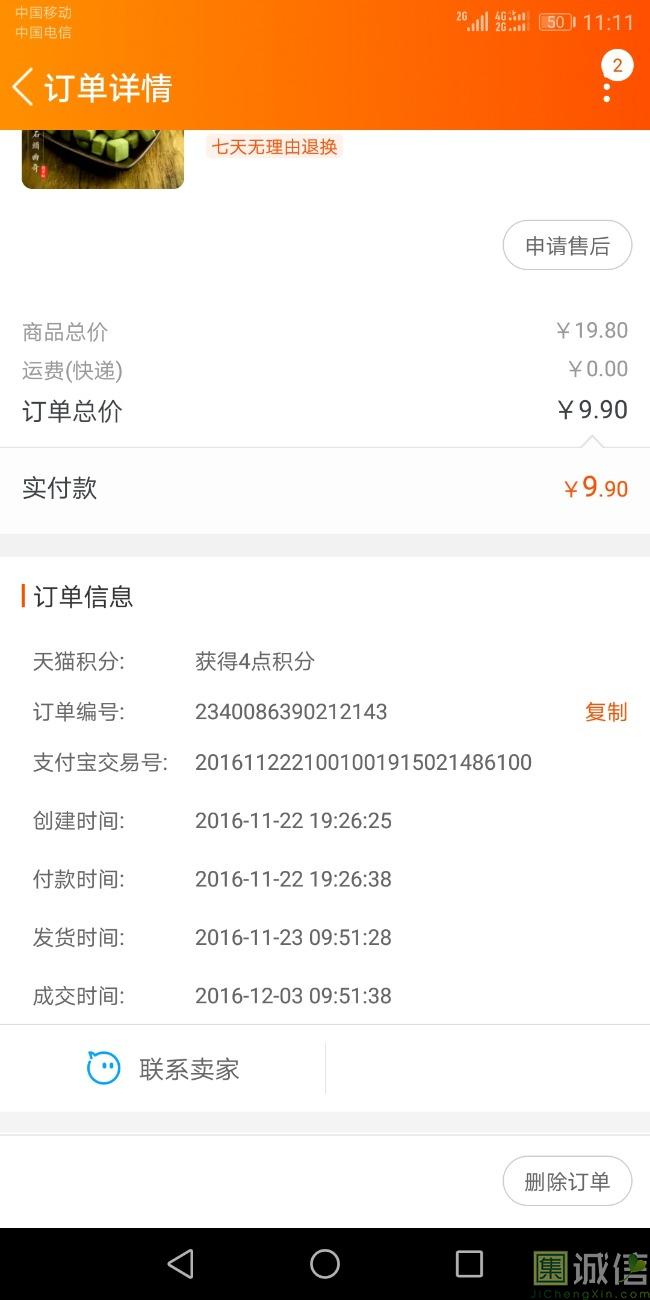This screenshot has height=1300, width=650.
Task: Copy the order number with 复制
Action: point(606,712)
